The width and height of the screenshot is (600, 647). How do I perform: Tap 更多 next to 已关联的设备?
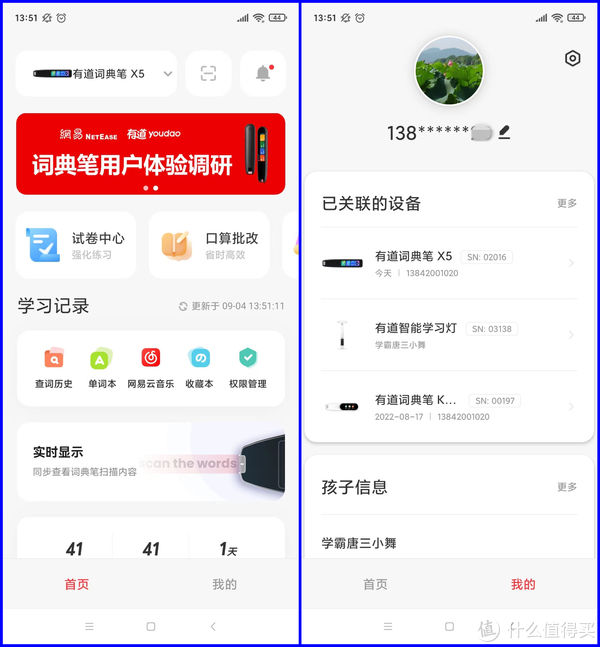[566, 203]
